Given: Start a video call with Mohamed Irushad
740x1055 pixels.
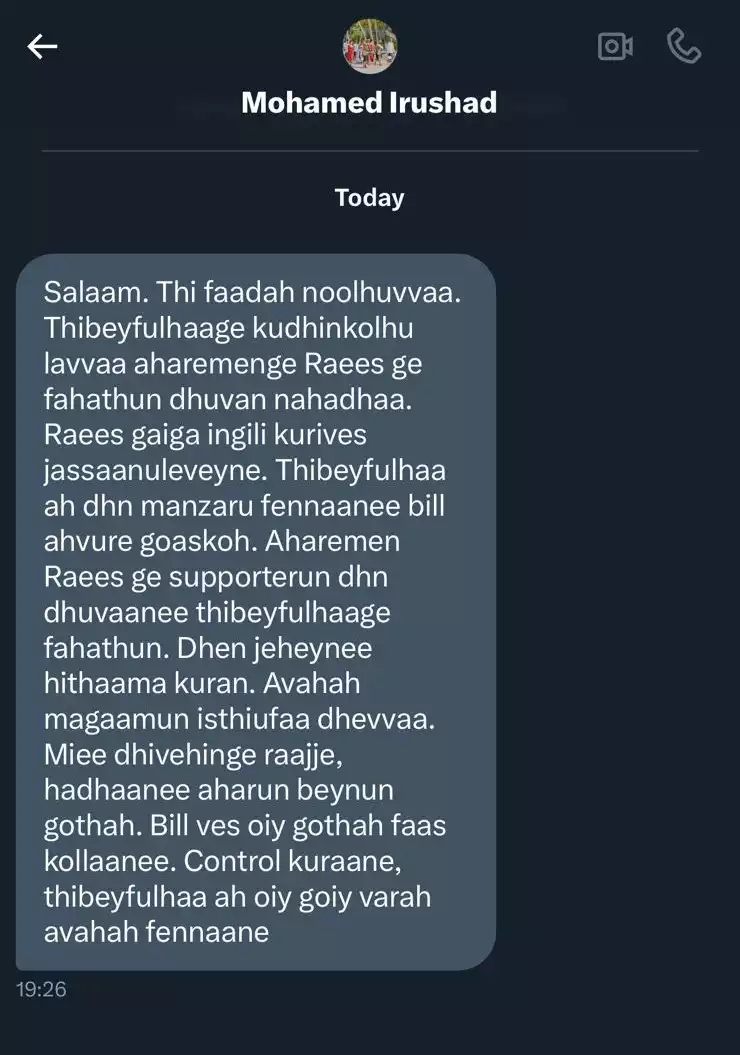Looking at the screenshot, I should click(x=615, y=46).
